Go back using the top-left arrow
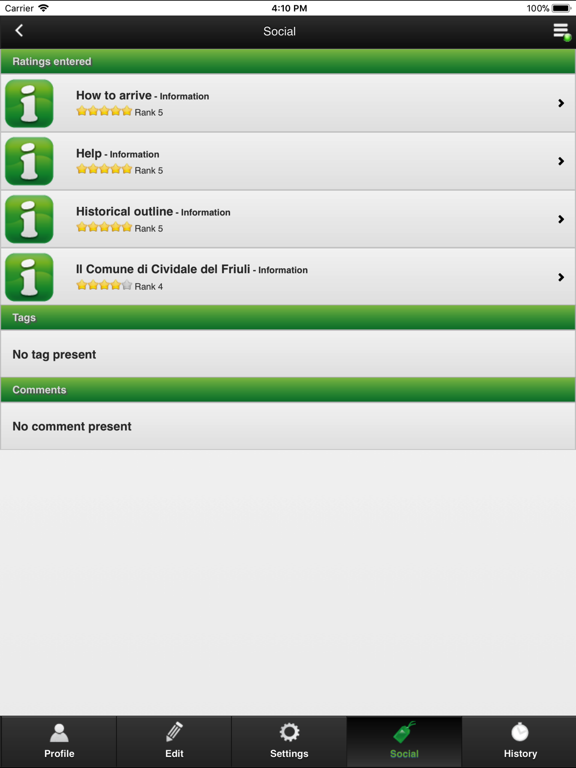 [19, 31]
